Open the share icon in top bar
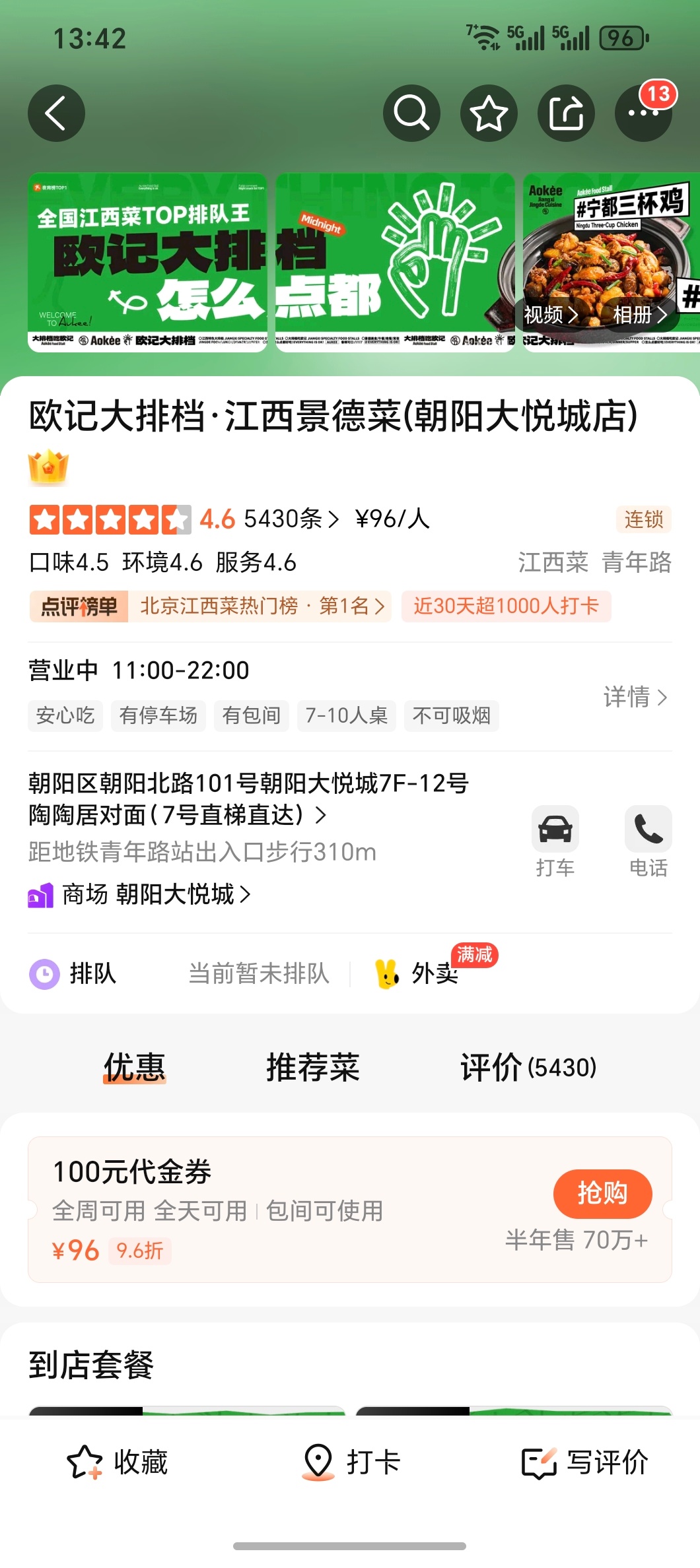 [567, 113]
